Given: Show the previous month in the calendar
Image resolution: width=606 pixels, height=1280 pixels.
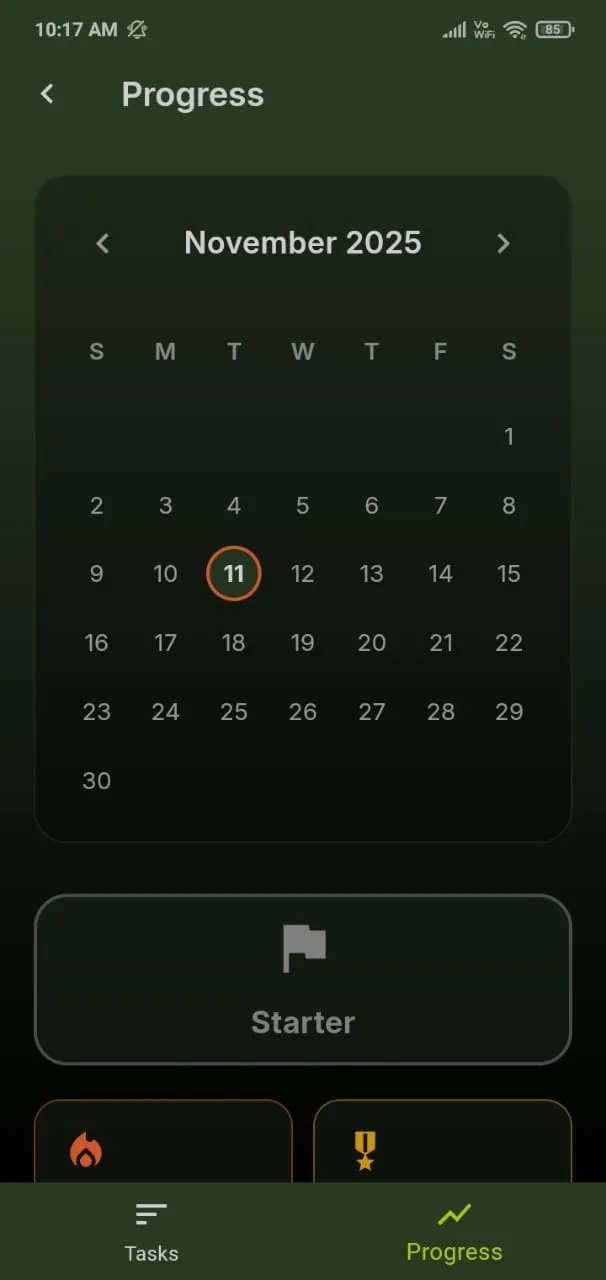Looking at the screenshot, I should pos(102,243).
